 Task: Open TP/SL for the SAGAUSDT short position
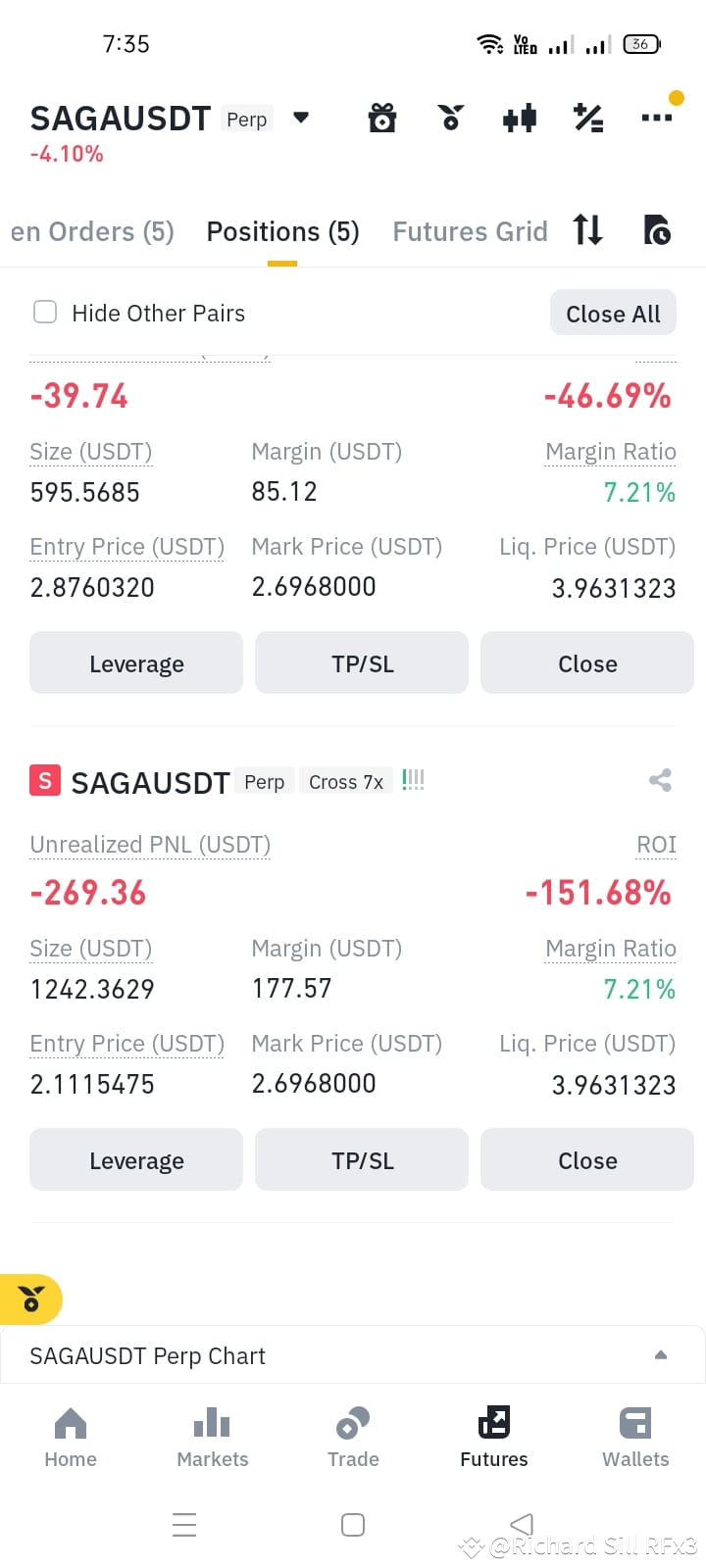(361, 1159)
